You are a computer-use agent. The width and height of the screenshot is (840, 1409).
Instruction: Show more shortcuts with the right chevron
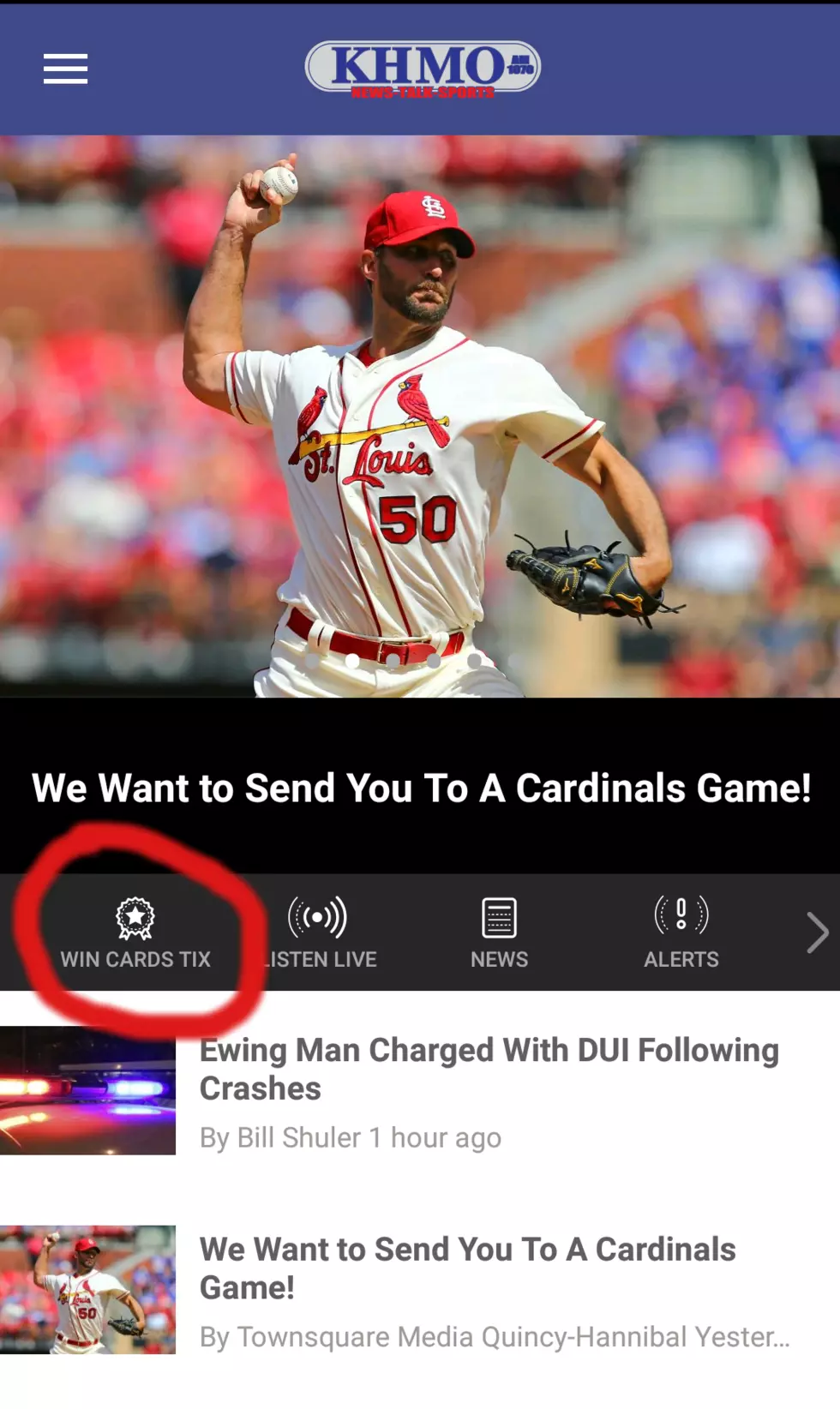817,932
